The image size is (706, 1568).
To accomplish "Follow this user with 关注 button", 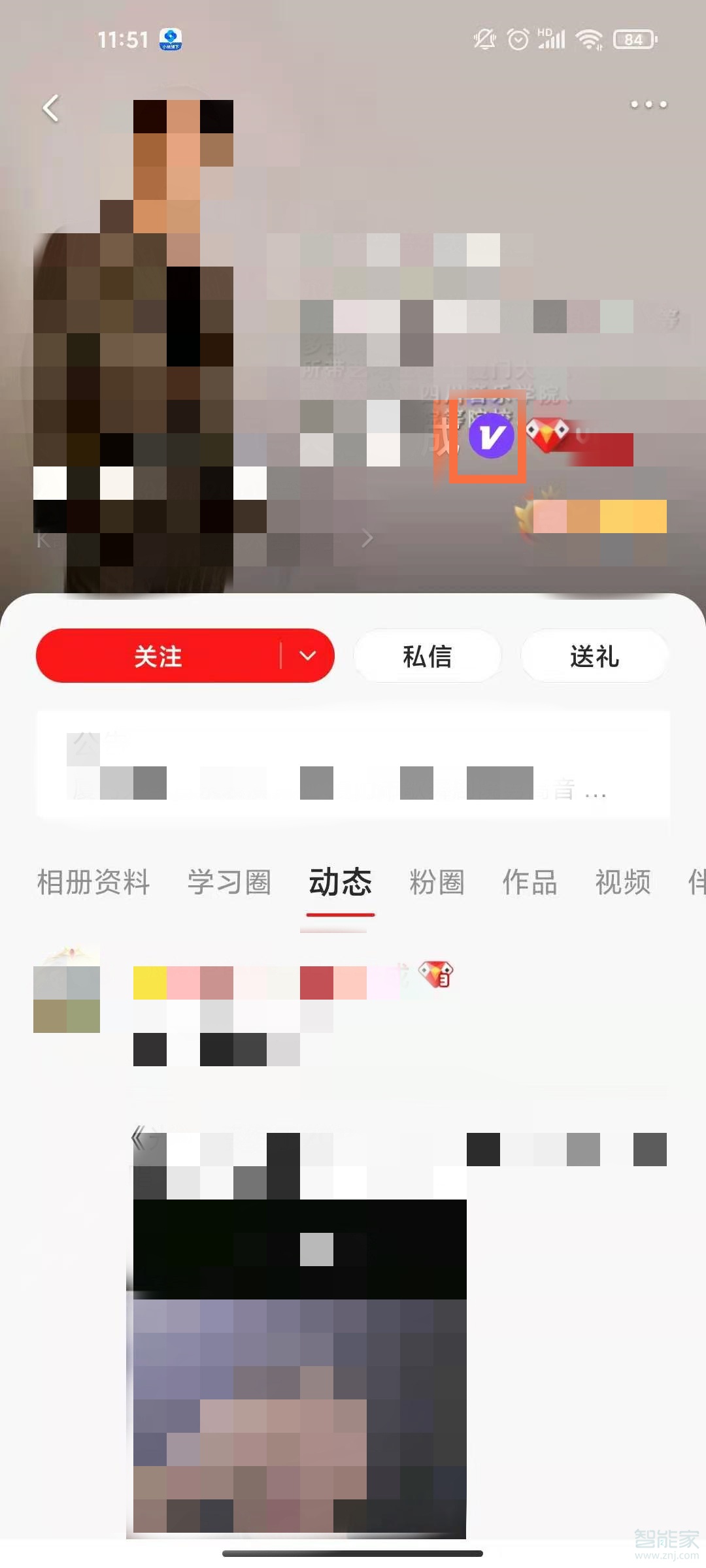I will [x=158, y=656].
